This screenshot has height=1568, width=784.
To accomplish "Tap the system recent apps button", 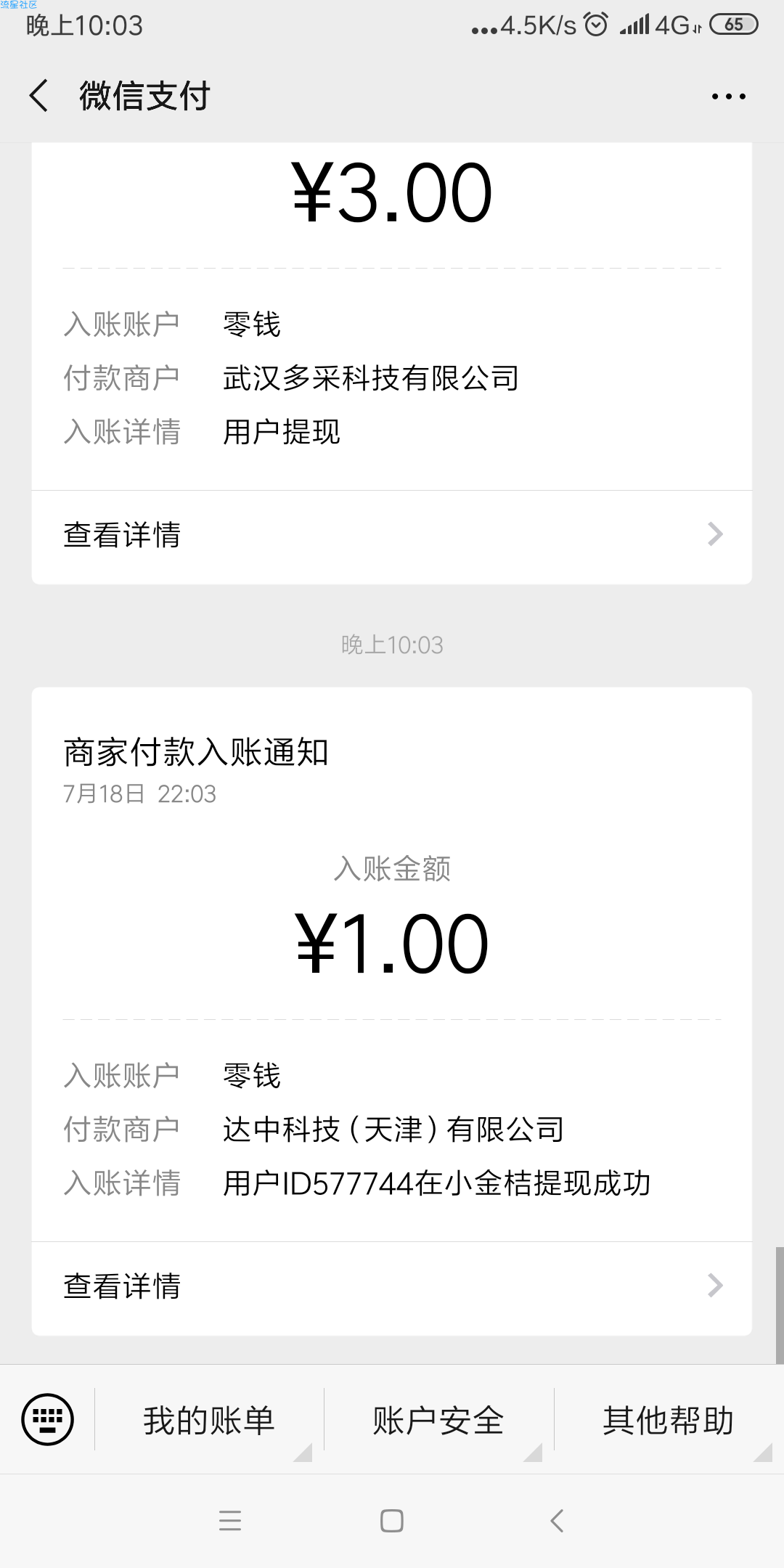I will coord(230,1520).
